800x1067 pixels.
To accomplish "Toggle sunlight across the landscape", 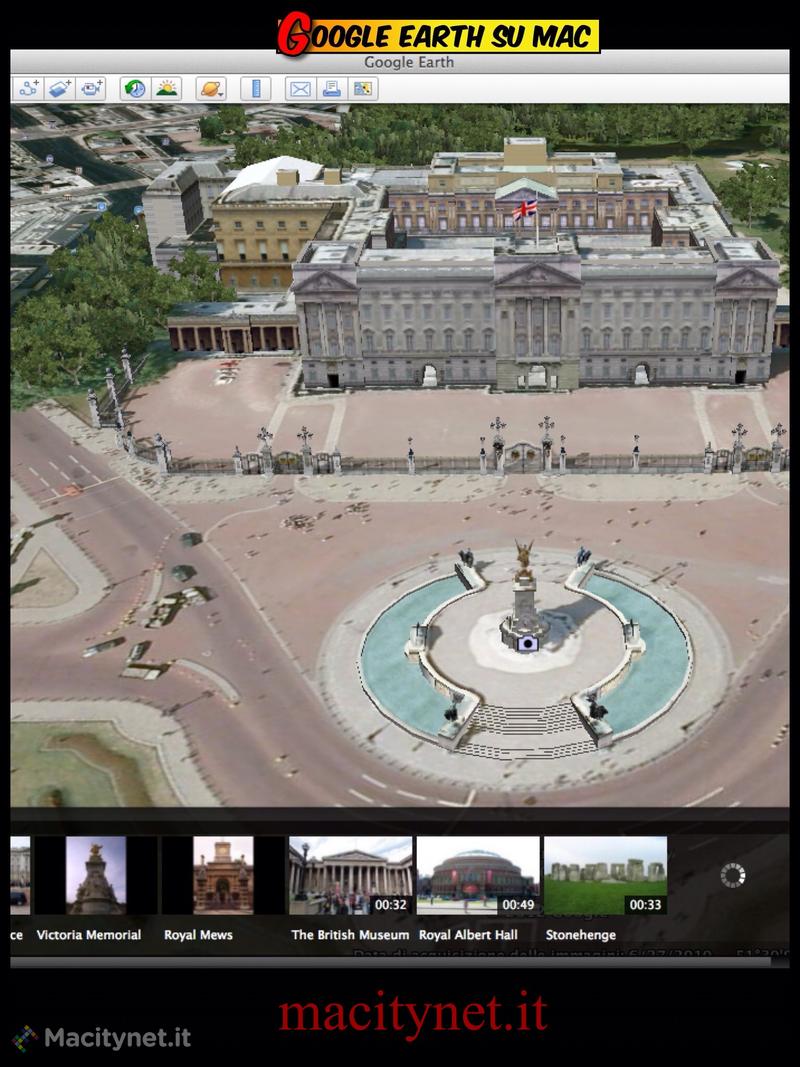I will coord(166,88).
